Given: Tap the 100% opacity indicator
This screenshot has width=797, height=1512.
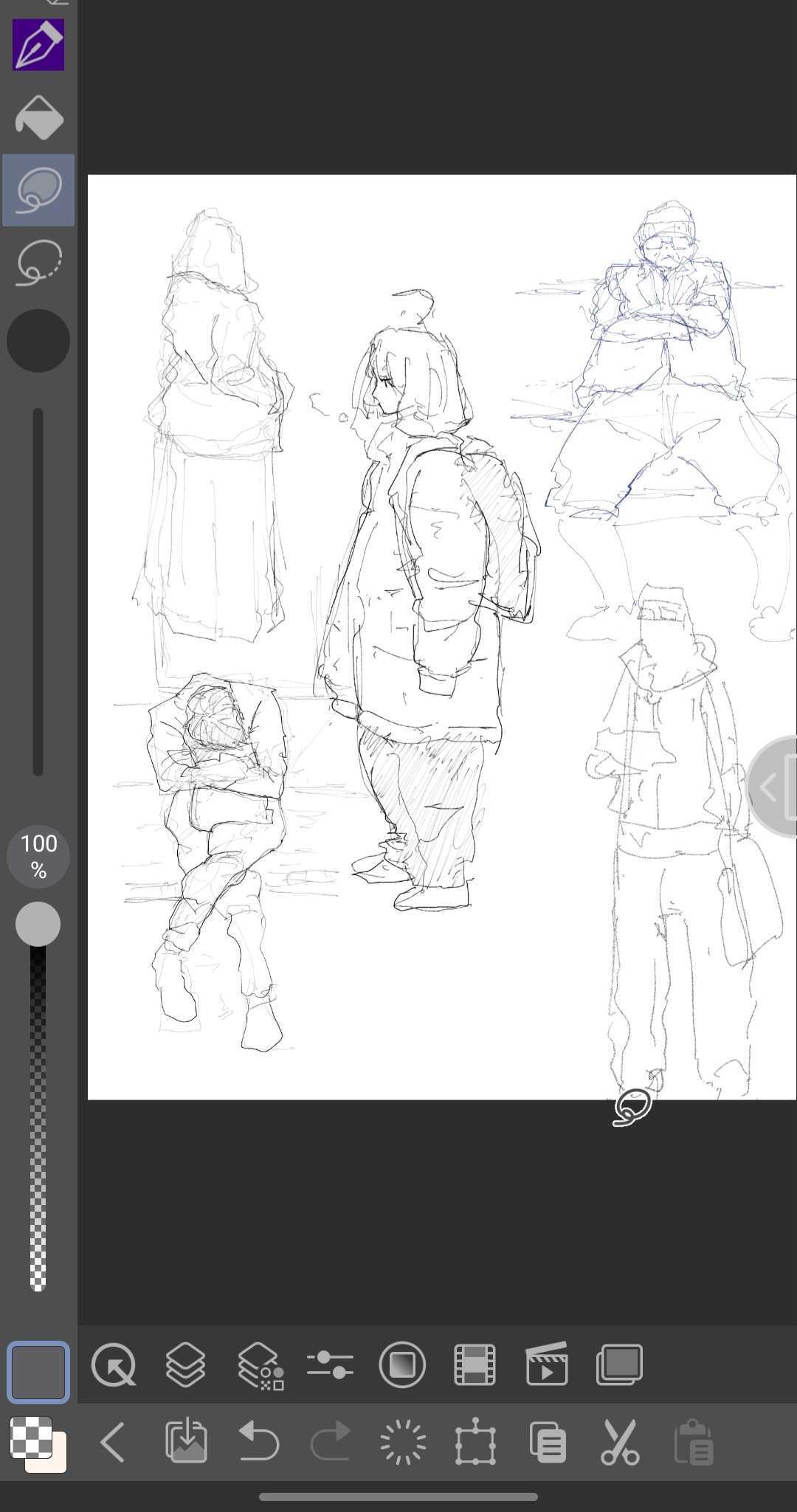Looking at the screenshot, I should (x=38, y=856).
